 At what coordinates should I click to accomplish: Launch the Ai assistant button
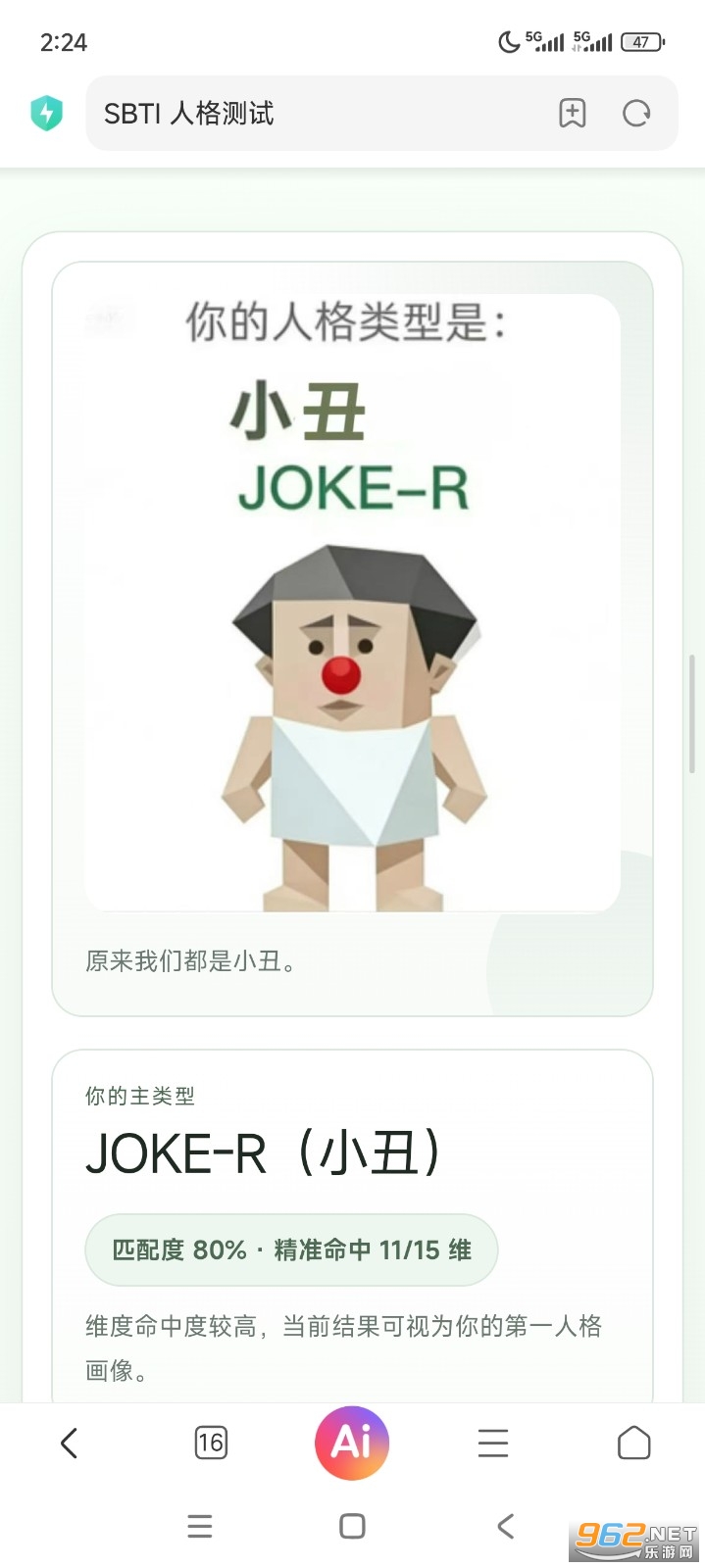click(x=352, y=1443)
